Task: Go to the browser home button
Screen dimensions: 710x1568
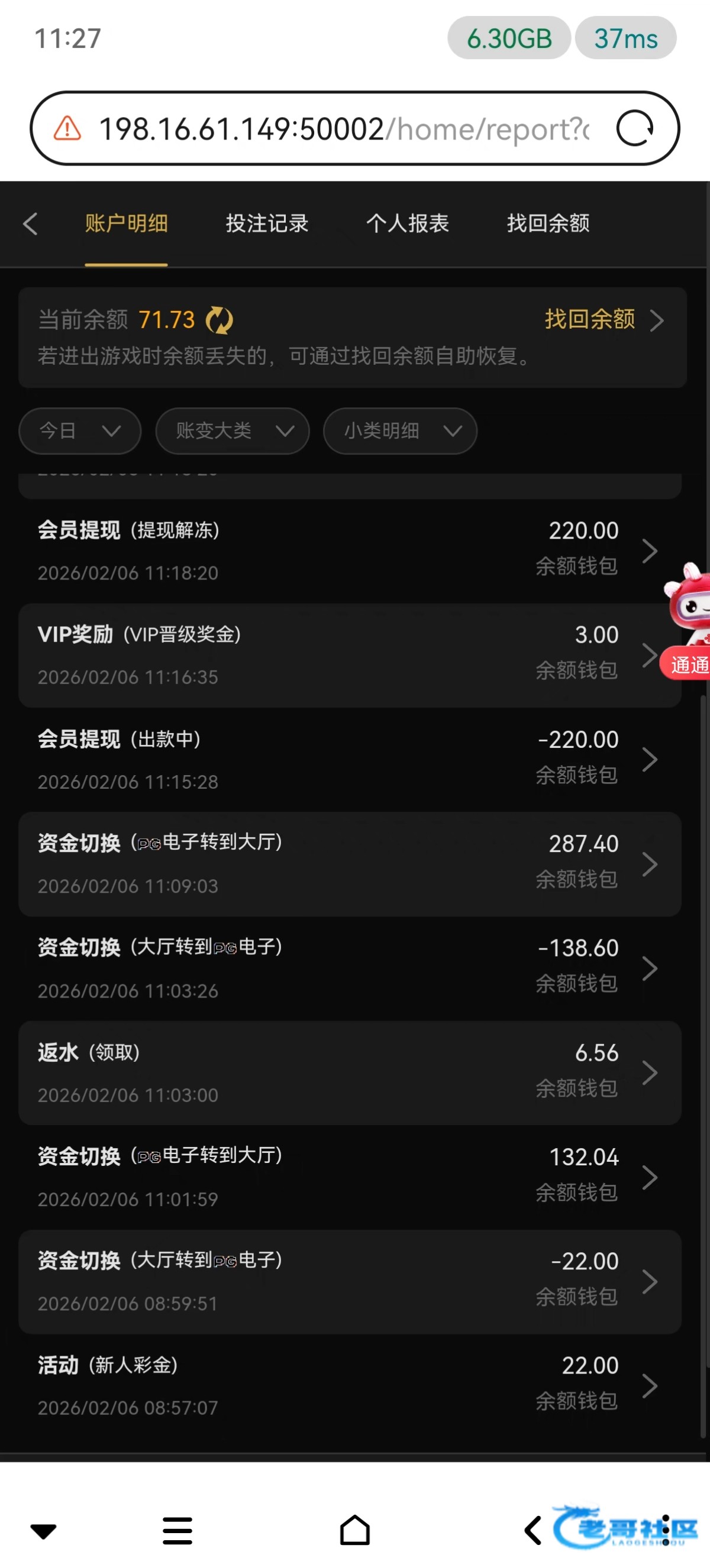Action: tap(355, 1530)
